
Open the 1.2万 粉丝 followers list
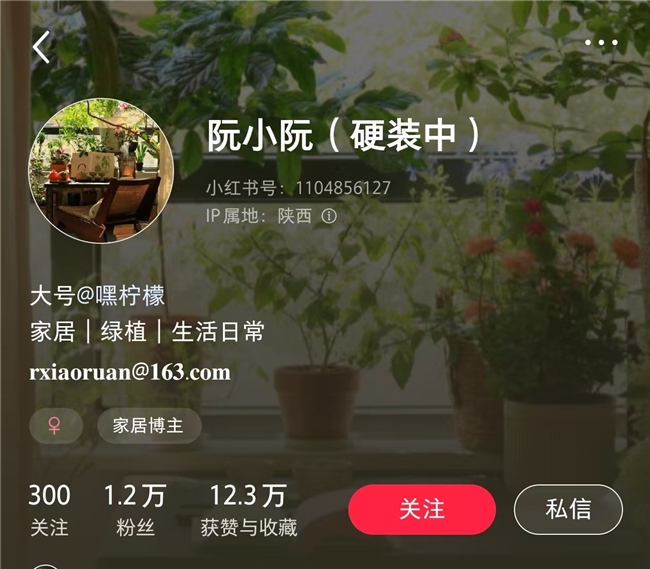tap(135, 509)
